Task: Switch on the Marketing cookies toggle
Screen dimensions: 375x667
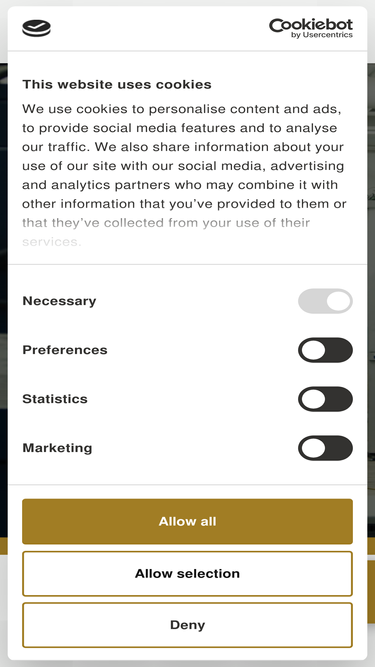Action: coord(325,448)
